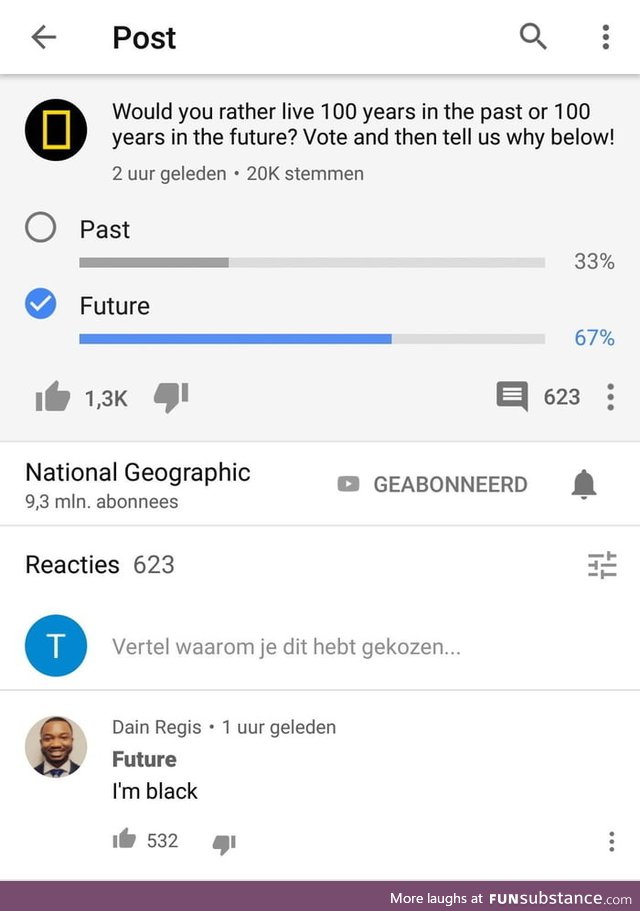The image size is (640, 911).
Task: Like the National Geographic post
Action: [x=53, y=398]
